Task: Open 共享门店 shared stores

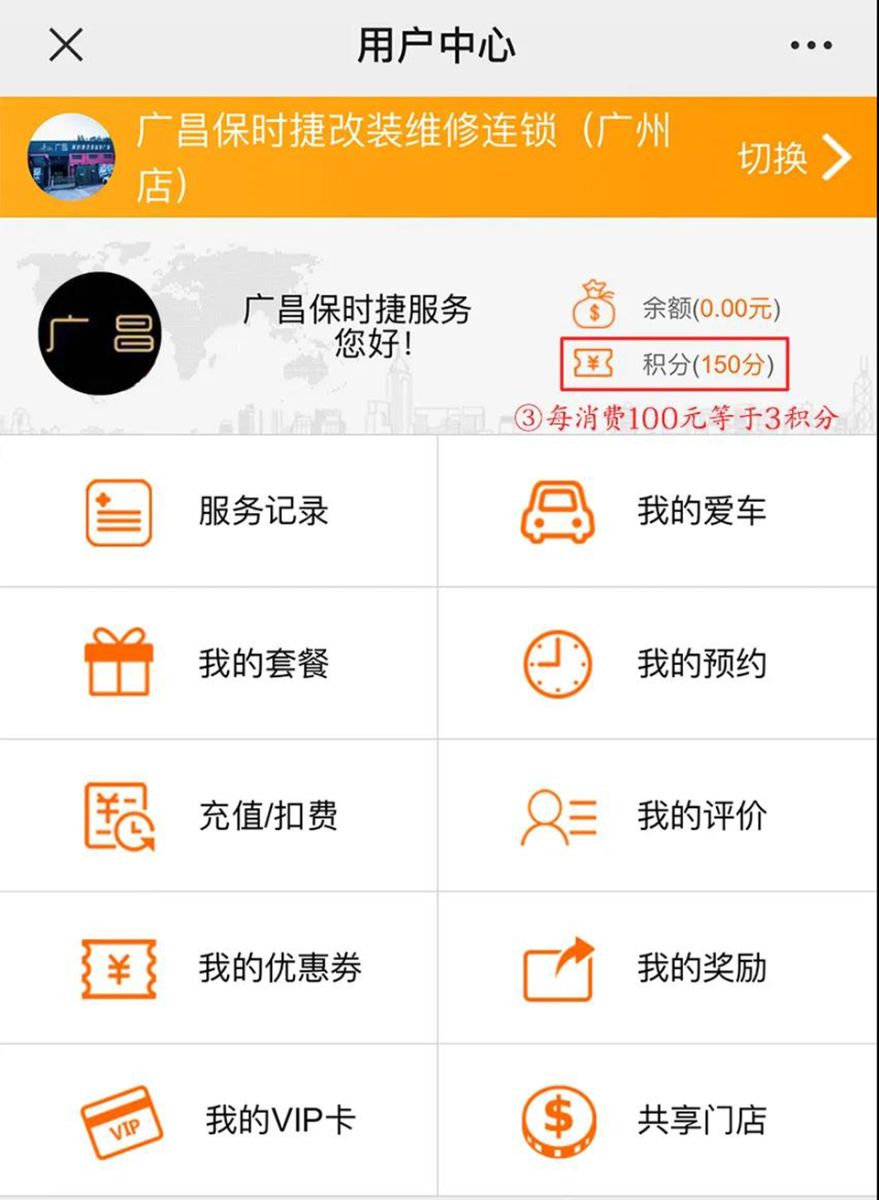Action: pos(658,1120)
